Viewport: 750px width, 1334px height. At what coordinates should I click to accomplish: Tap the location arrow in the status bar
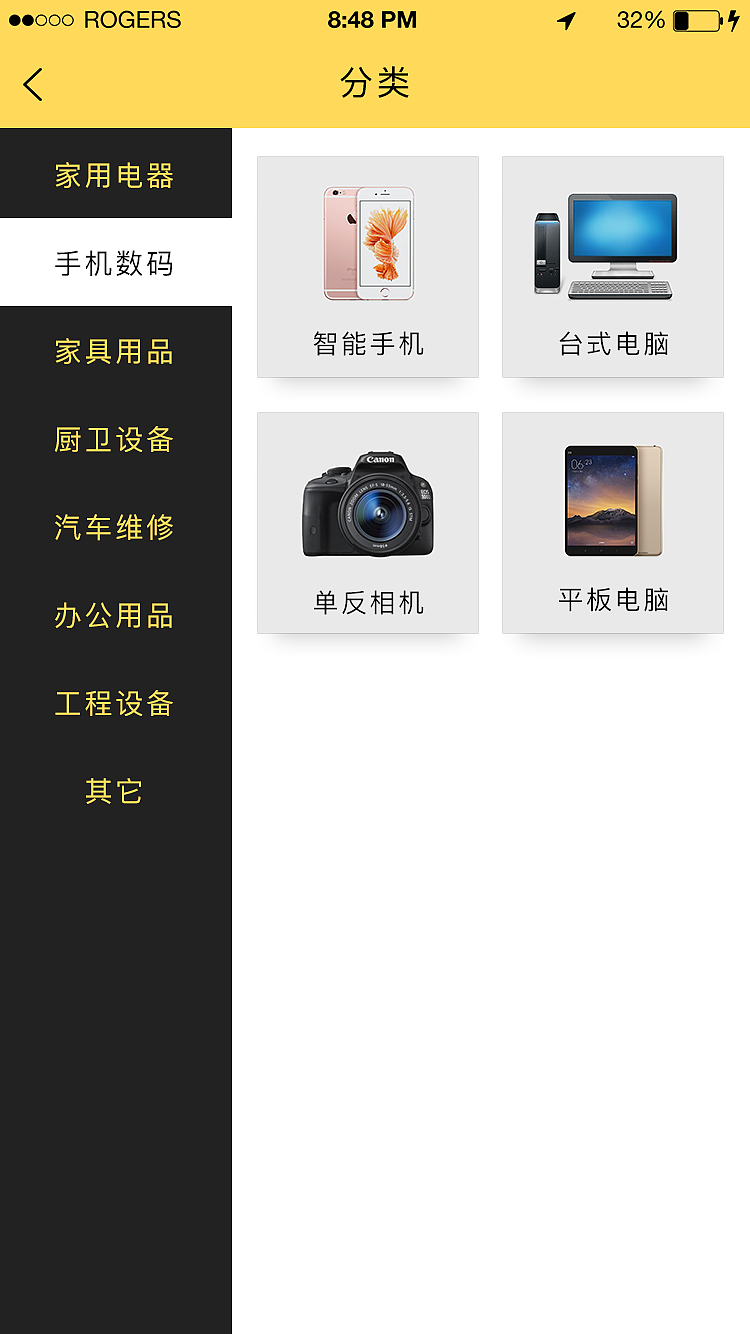(x=566, y=20)
